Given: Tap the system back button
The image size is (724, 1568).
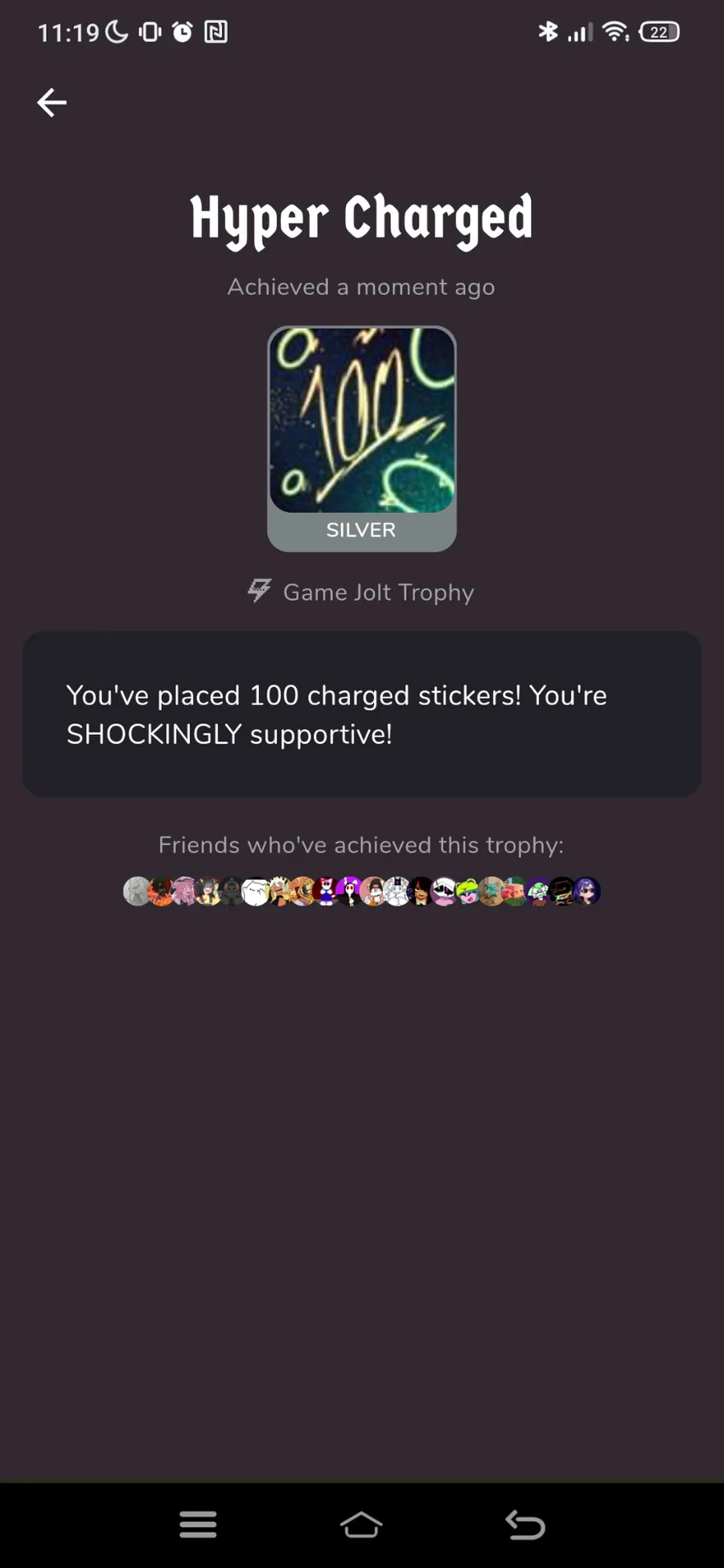Looking at the screenshot, I should (x=525, y=1524).
